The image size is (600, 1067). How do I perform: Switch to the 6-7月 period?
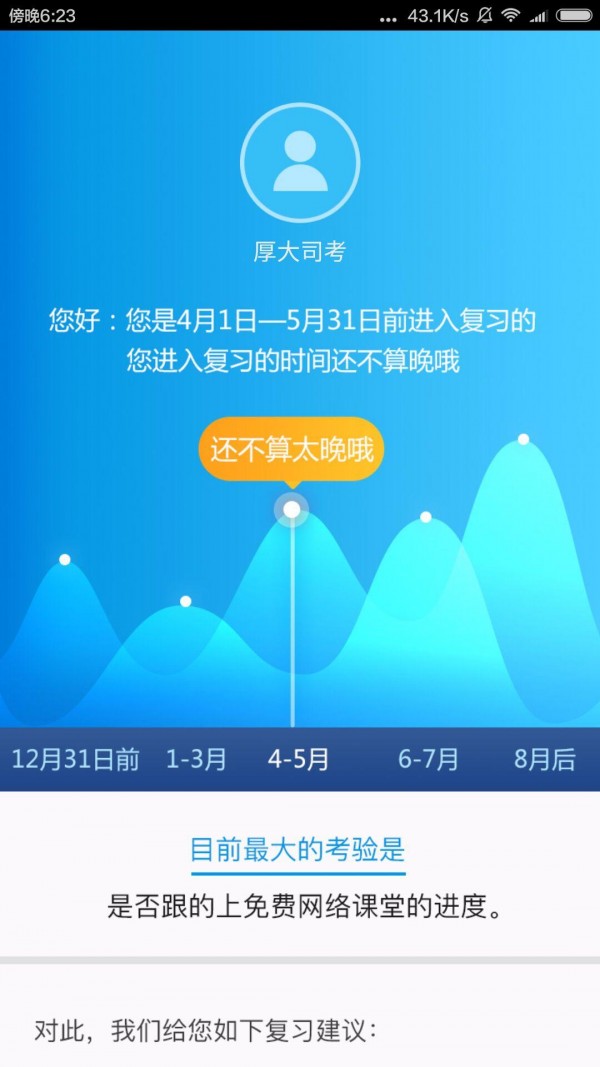click(x=428, y=759)
